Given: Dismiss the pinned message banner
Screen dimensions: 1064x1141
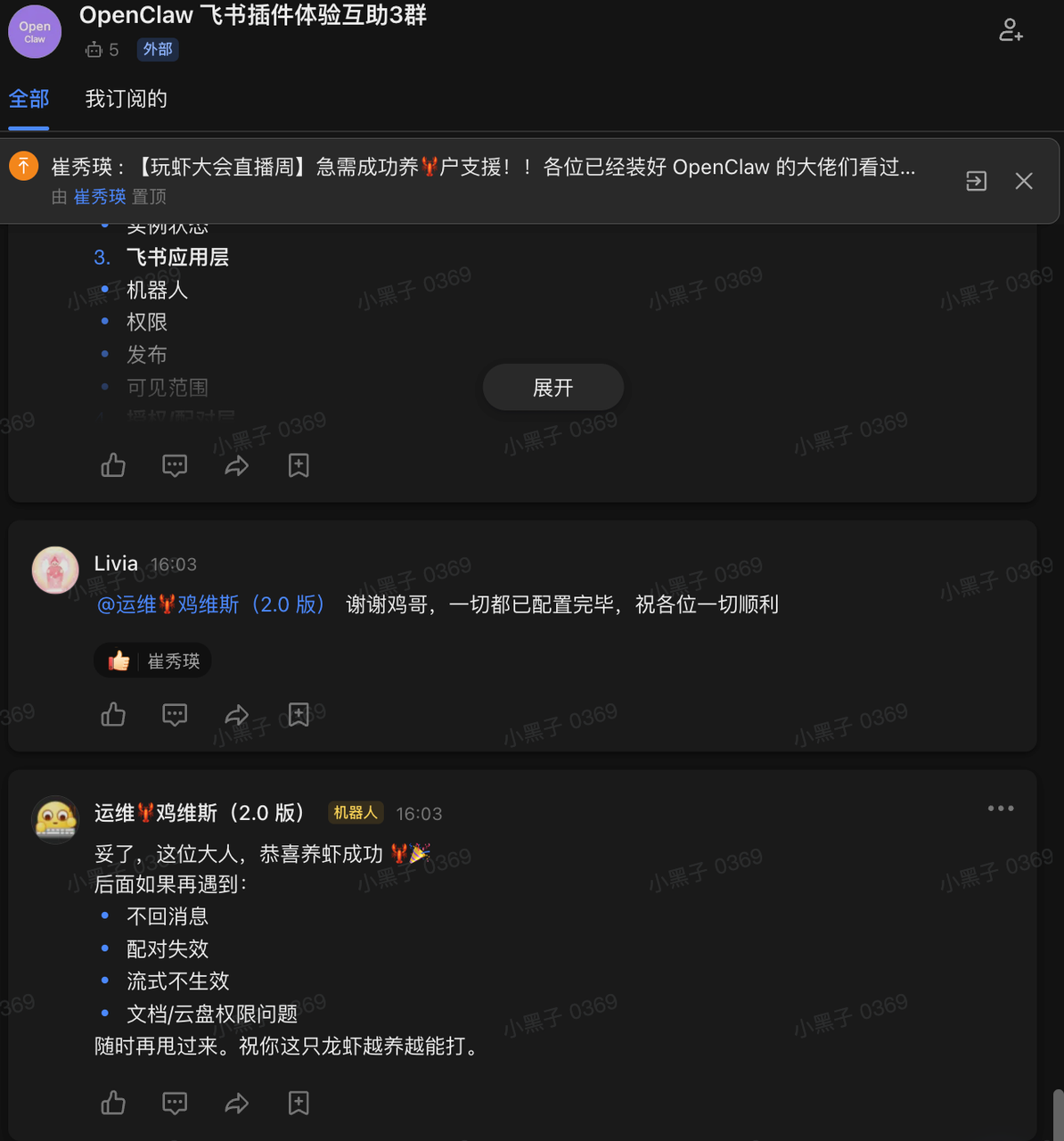Looking at the screenshot, I should click(1024, 181).
